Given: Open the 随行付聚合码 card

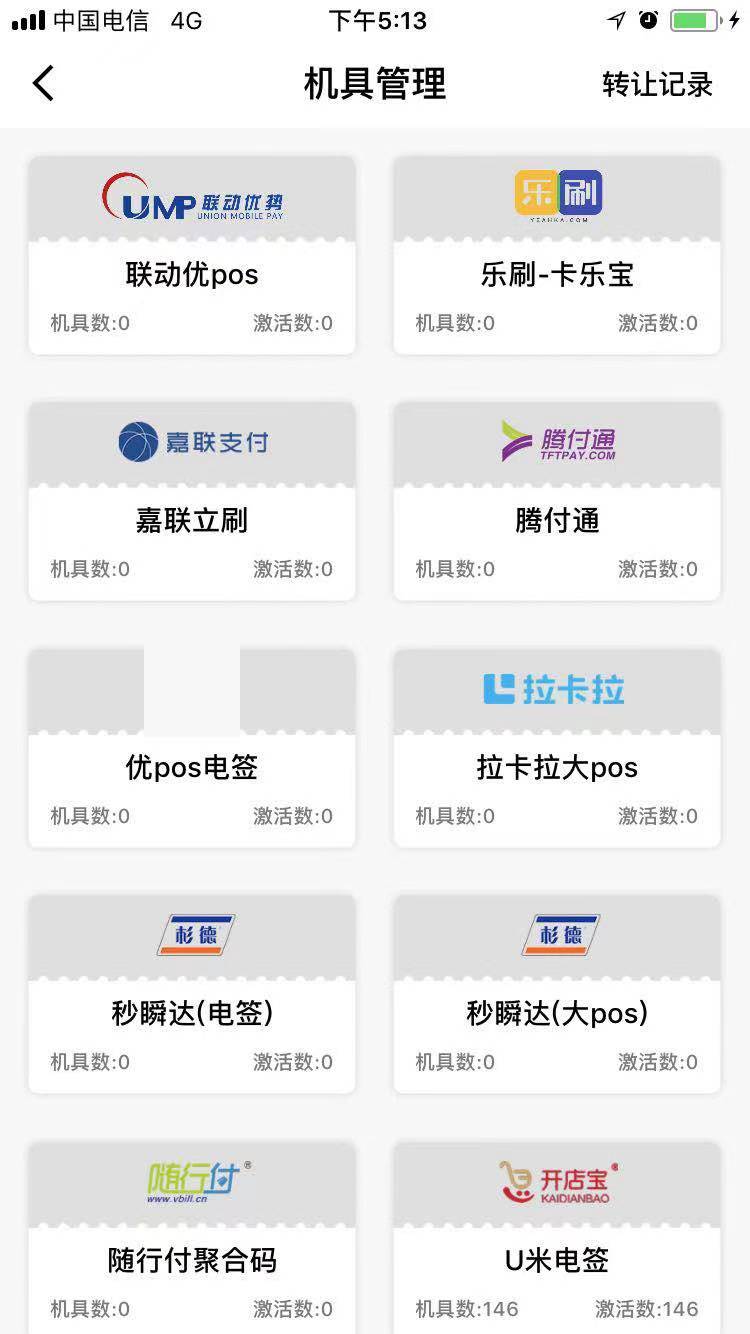Looking at the screenshot, I should click(192, 1238).
